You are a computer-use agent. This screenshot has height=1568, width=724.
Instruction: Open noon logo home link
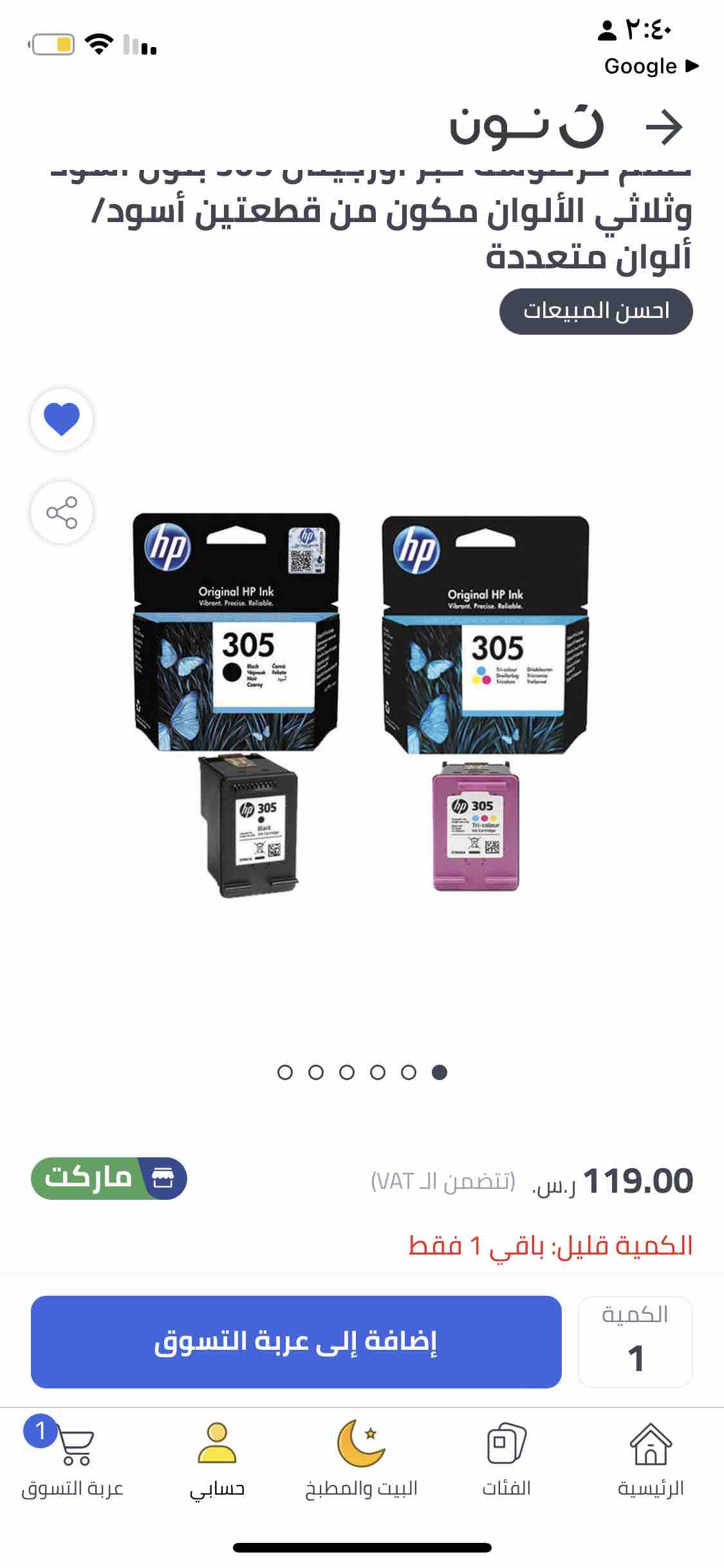tap(526, 127)
